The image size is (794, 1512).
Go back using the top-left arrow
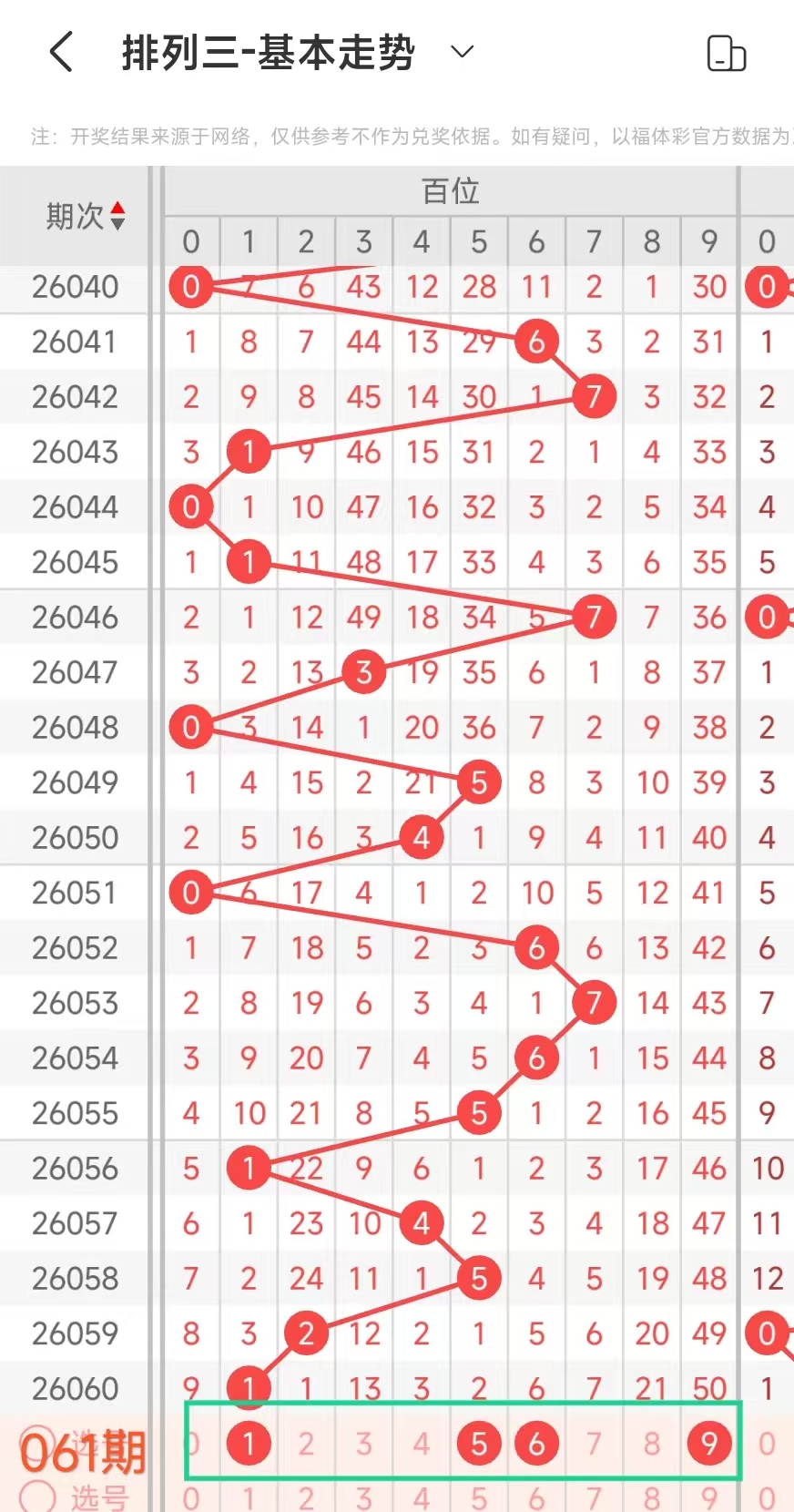coord(61,52)
